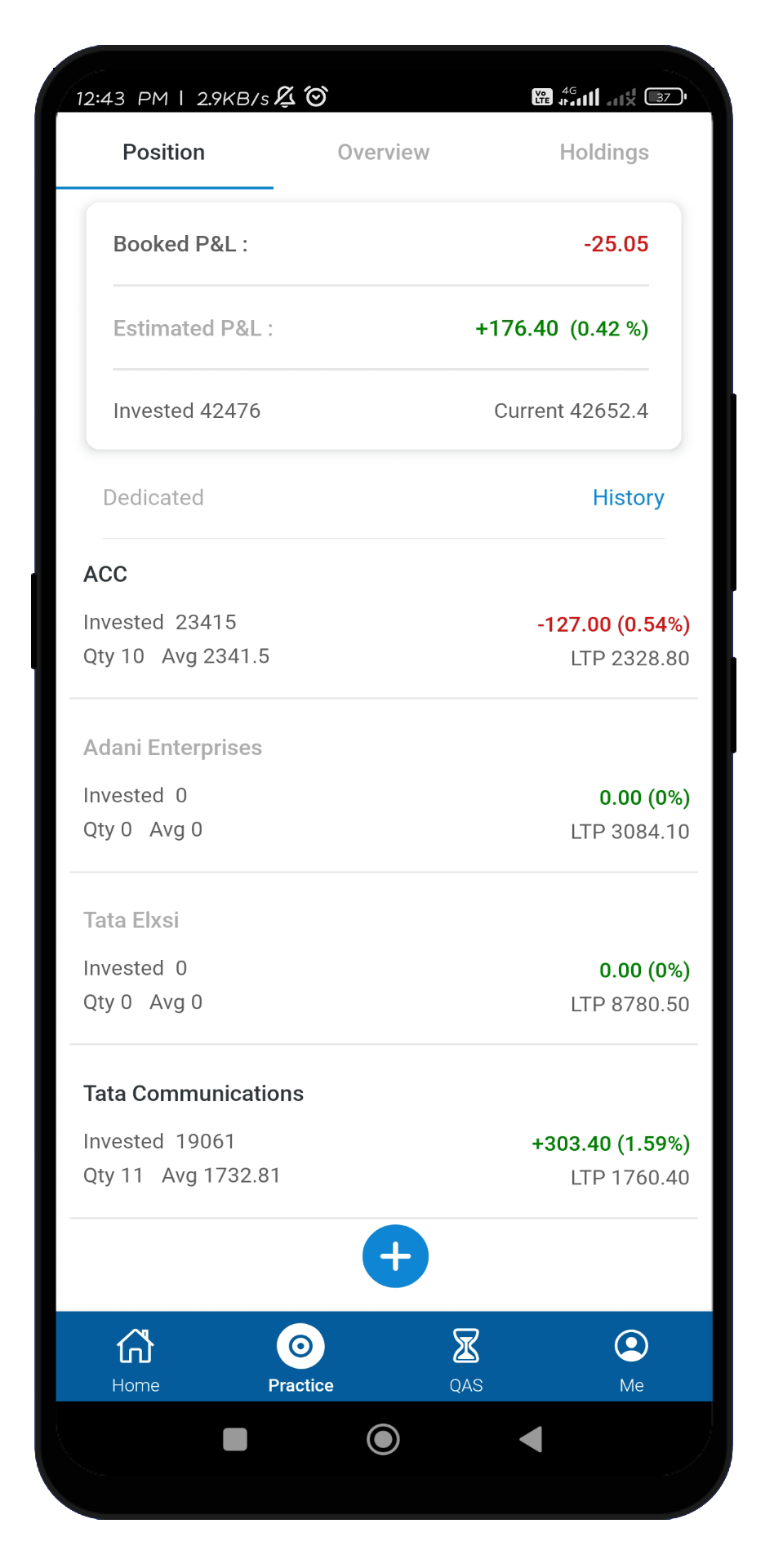Screen dimensions: 774x1568
Task: Open the Me profile tab
Action: pos(631,1359)
